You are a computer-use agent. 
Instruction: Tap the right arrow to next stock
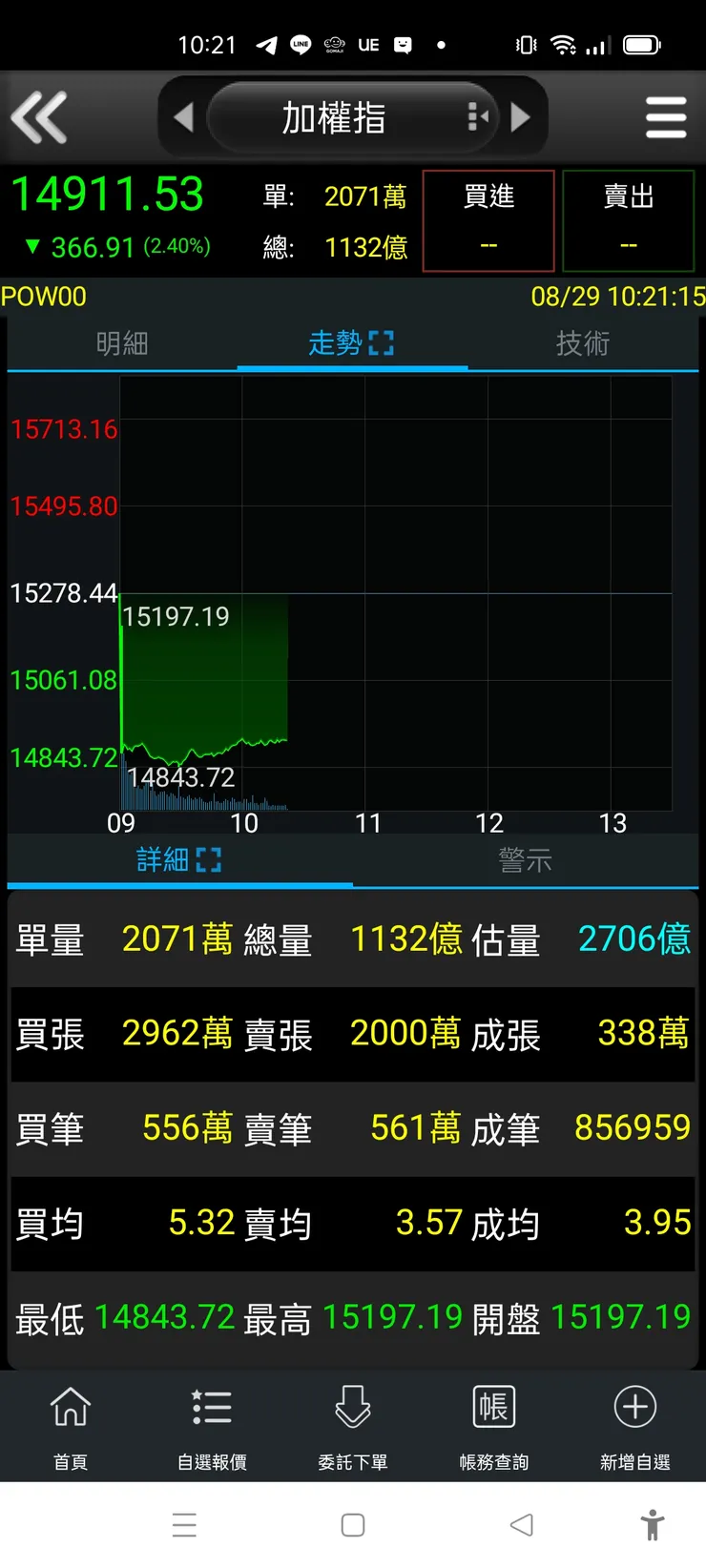[x=523, y=116]
